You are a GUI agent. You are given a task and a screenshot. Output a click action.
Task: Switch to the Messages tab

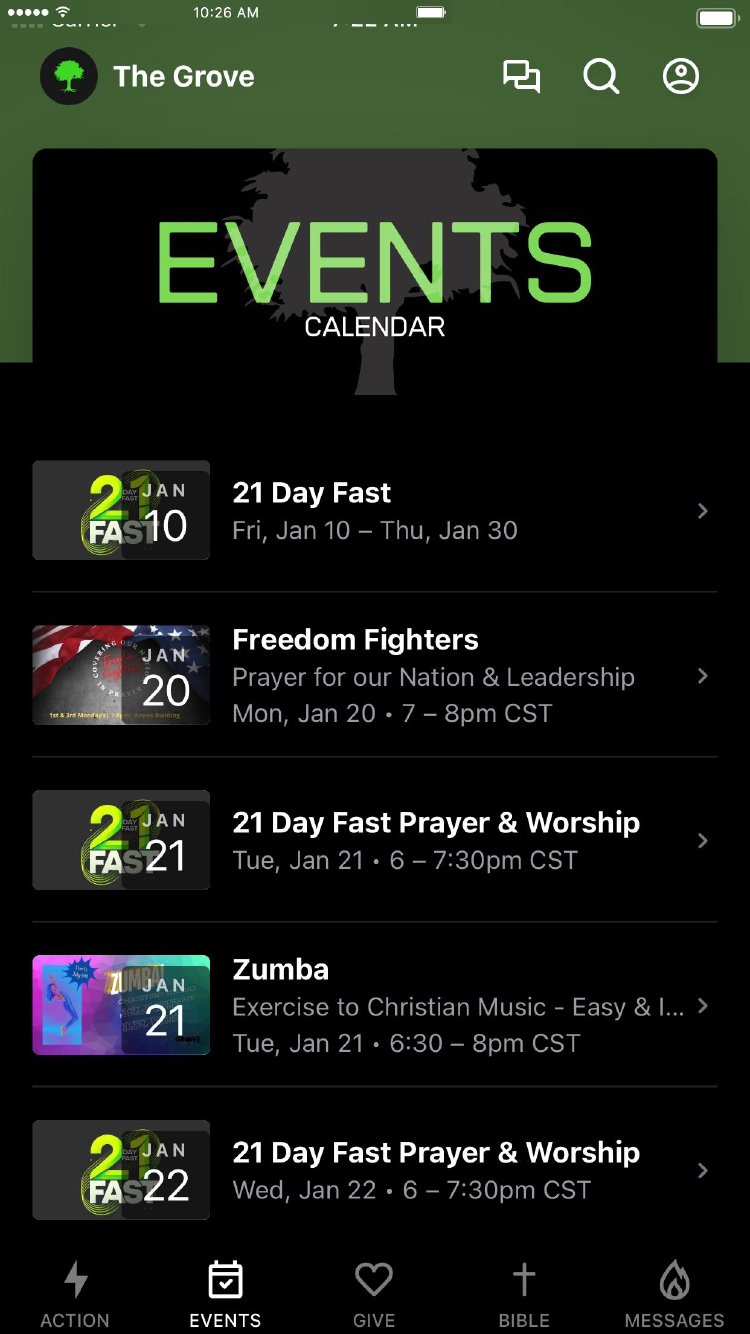pos(674,1294)
